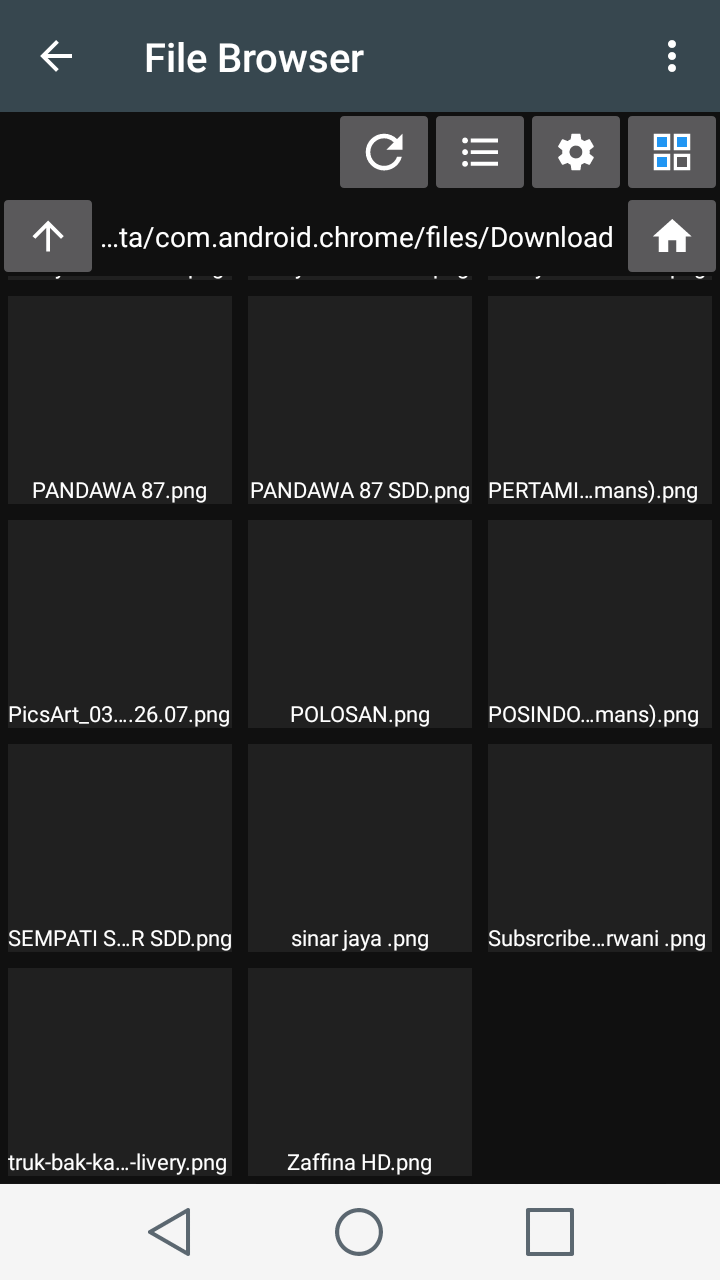720x1280 pixels.
Task: Open the Subsrcribe…rwani .png file
Action: 600,848
